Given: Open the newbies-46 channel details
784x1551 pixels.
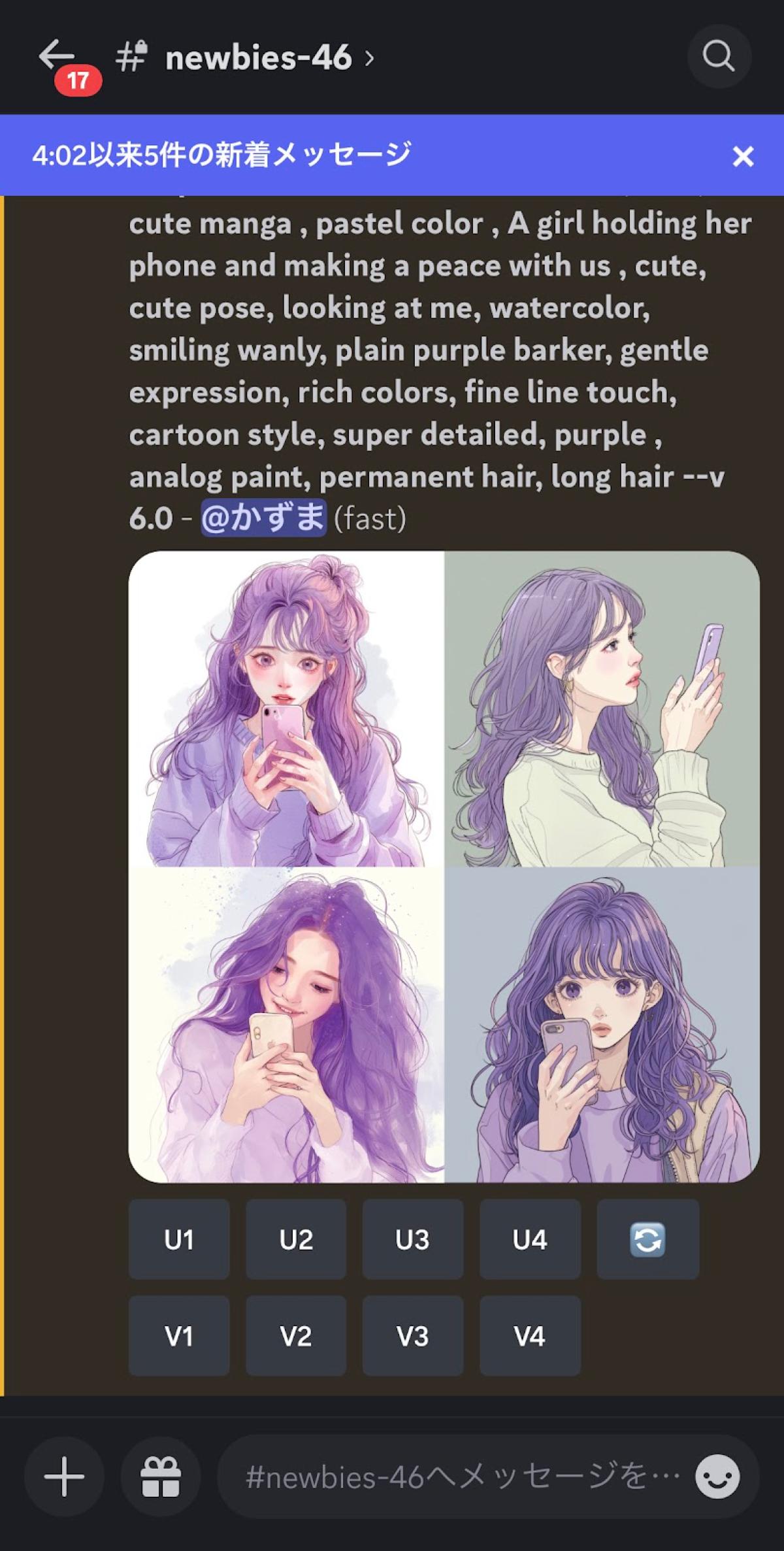Looking at the screenshot, I should (258, 58).
